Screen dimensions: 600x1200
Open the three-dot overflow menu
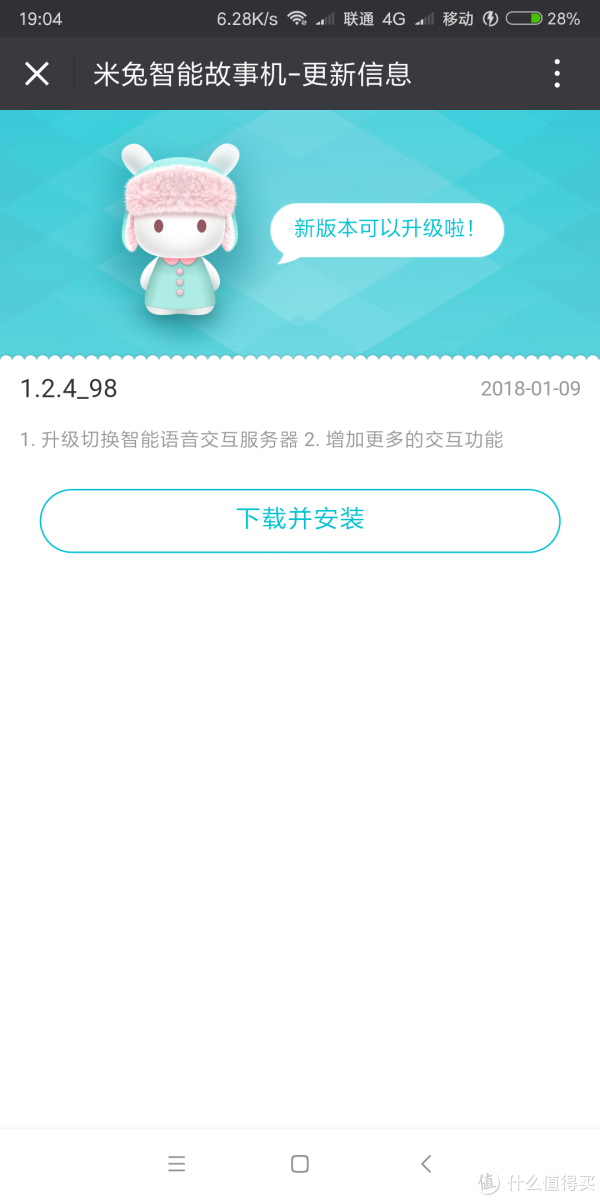click(x=557, y=74)
